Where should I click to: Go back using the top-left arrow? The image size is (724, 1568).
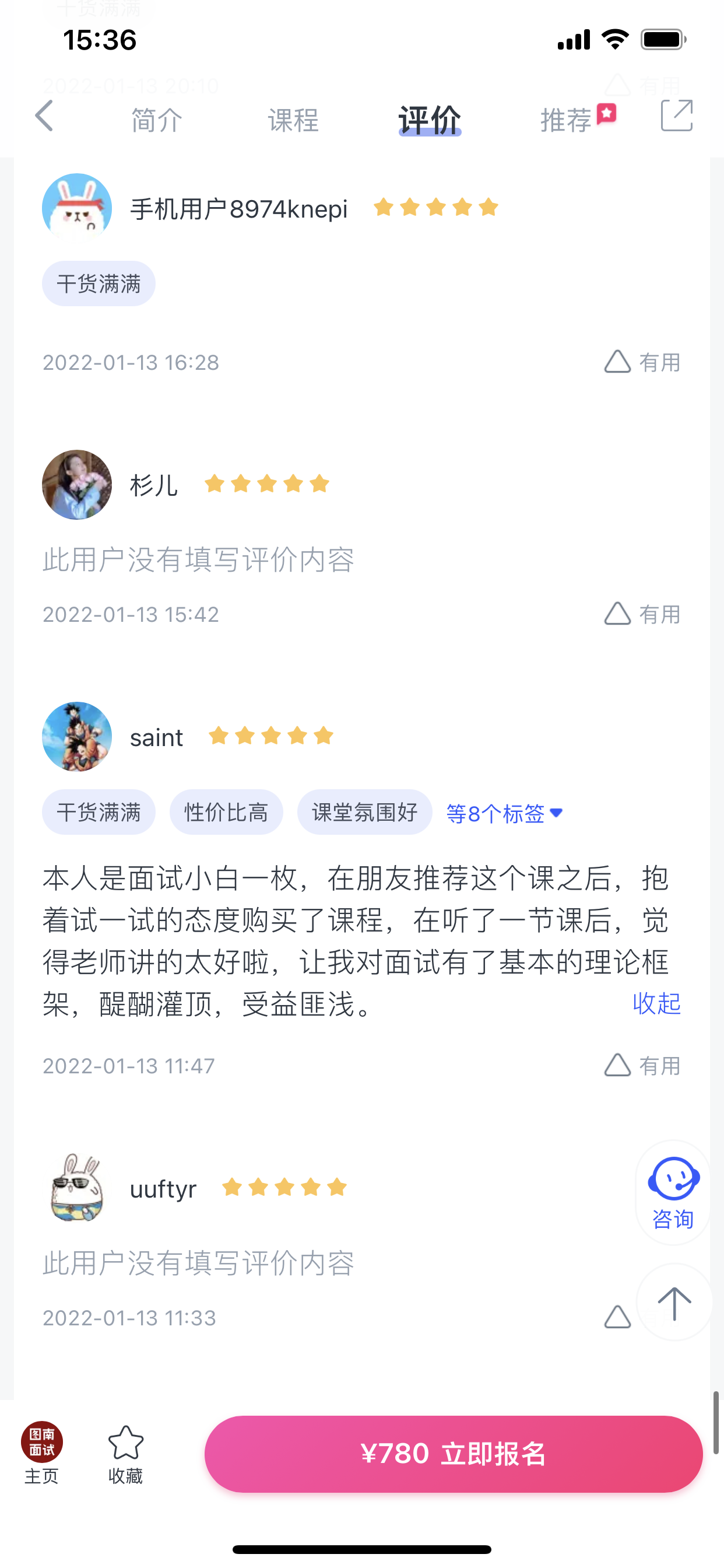(x=44, y=116)
